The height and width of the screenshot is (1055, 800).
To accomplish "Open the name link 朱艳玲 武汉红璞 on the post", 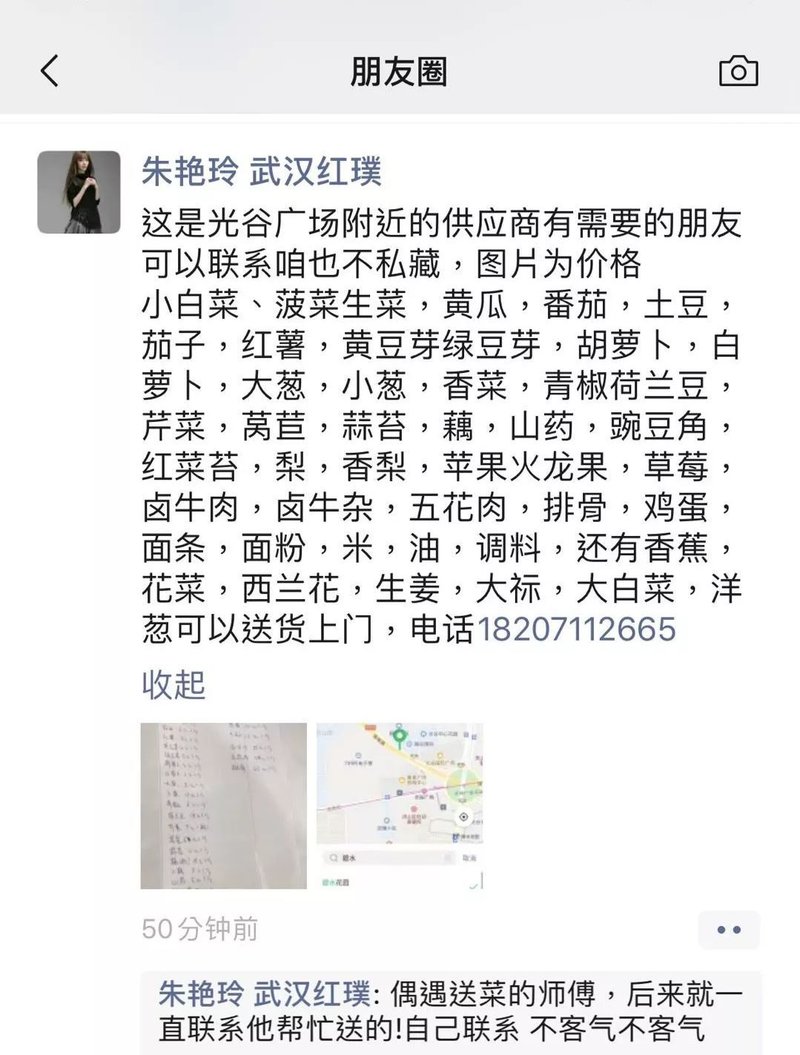I will [x=261, y=172].
